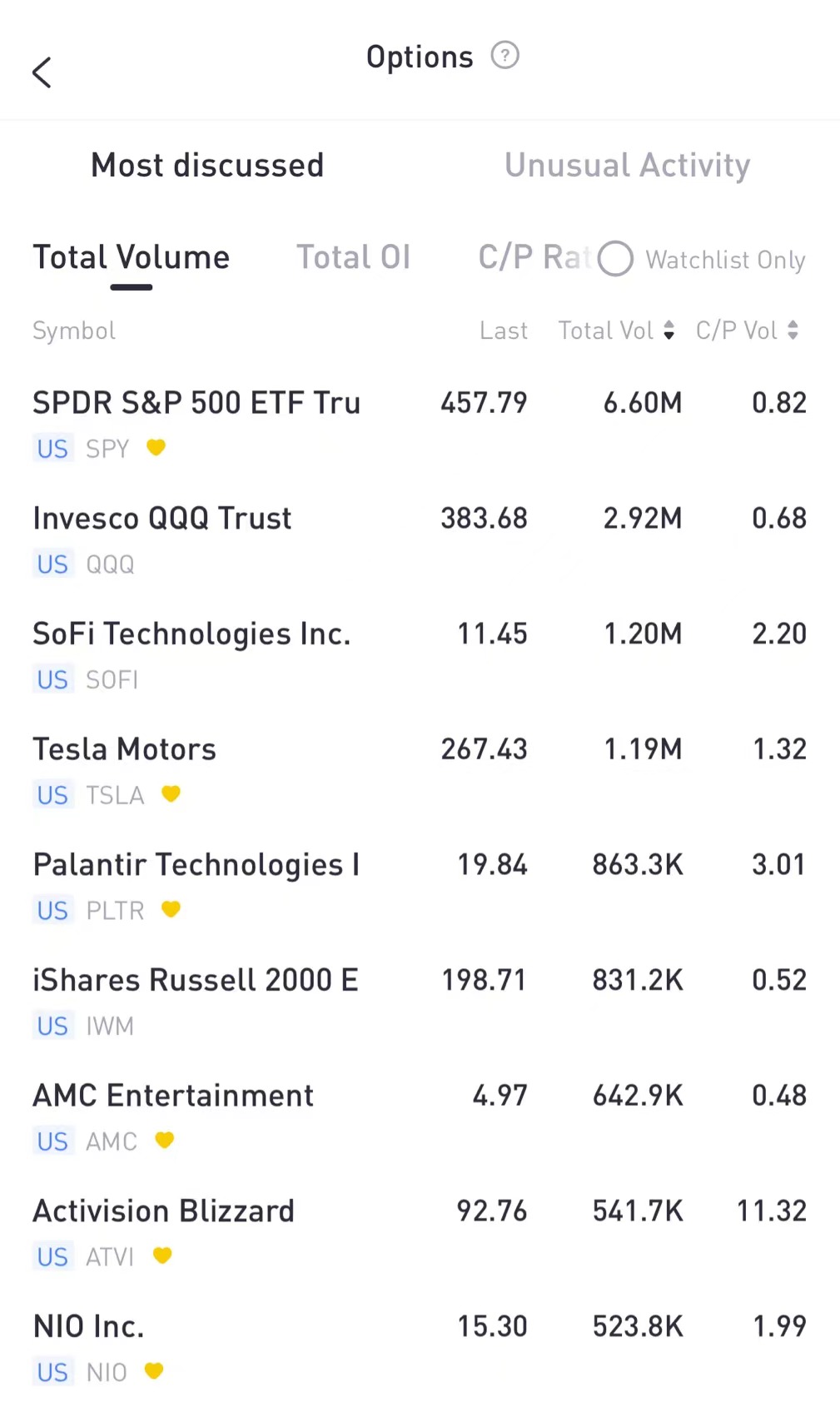
Task: Select the Most discussed tab
Action: tap(206, 165)
